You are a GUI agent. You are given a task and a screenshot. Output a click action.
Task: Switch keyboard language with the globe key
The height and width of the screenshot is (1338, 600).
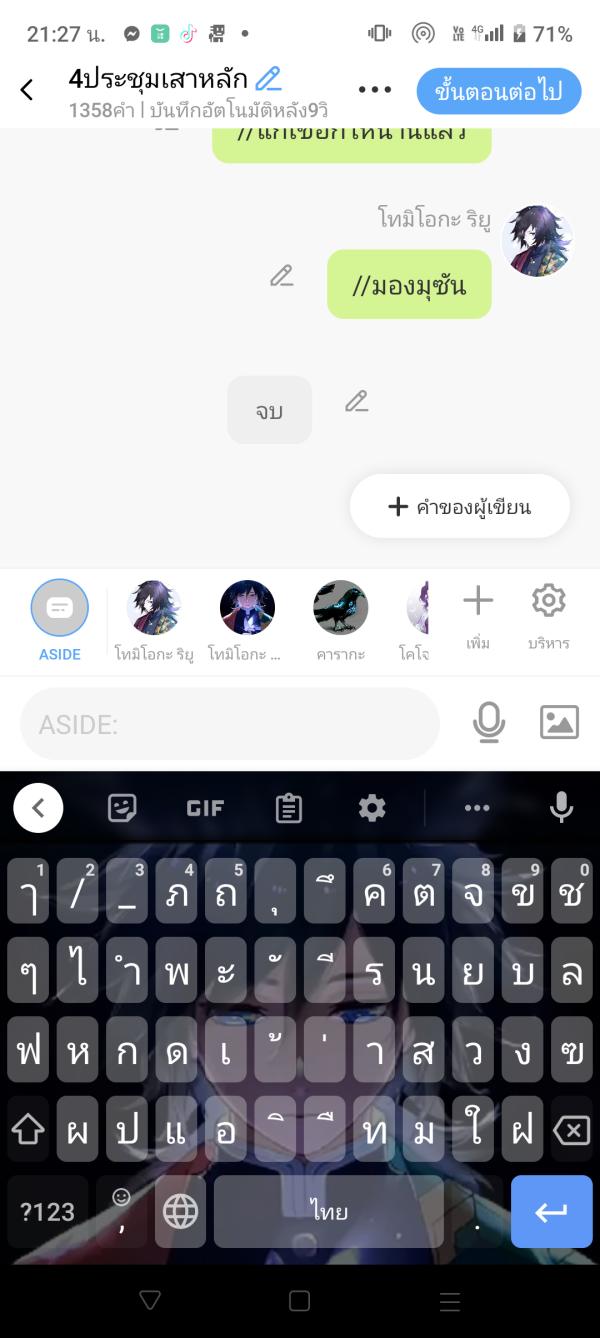[x=181, y=1212]
